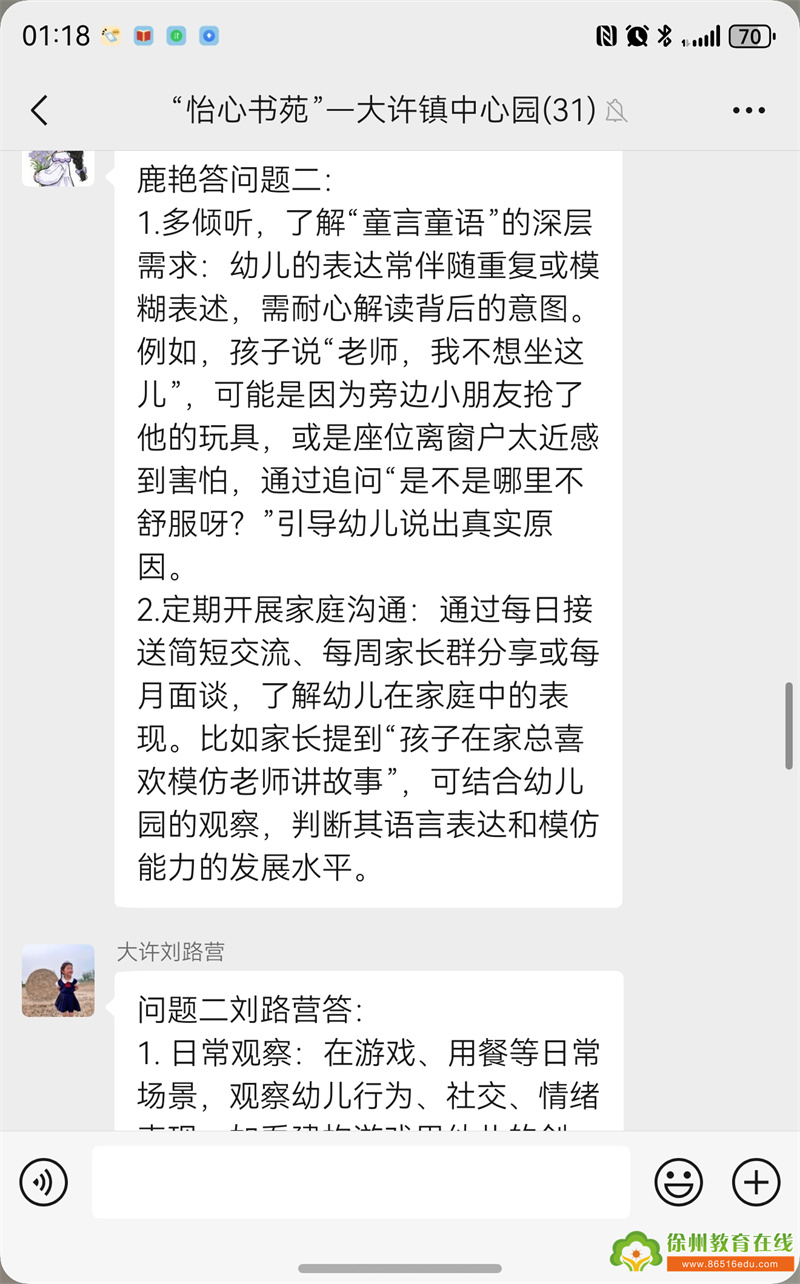Image resolution: width=800 pixels, height=1284 pixels.
Task: Open the emoji sticker panel
Action: [x=678, y=1183]
